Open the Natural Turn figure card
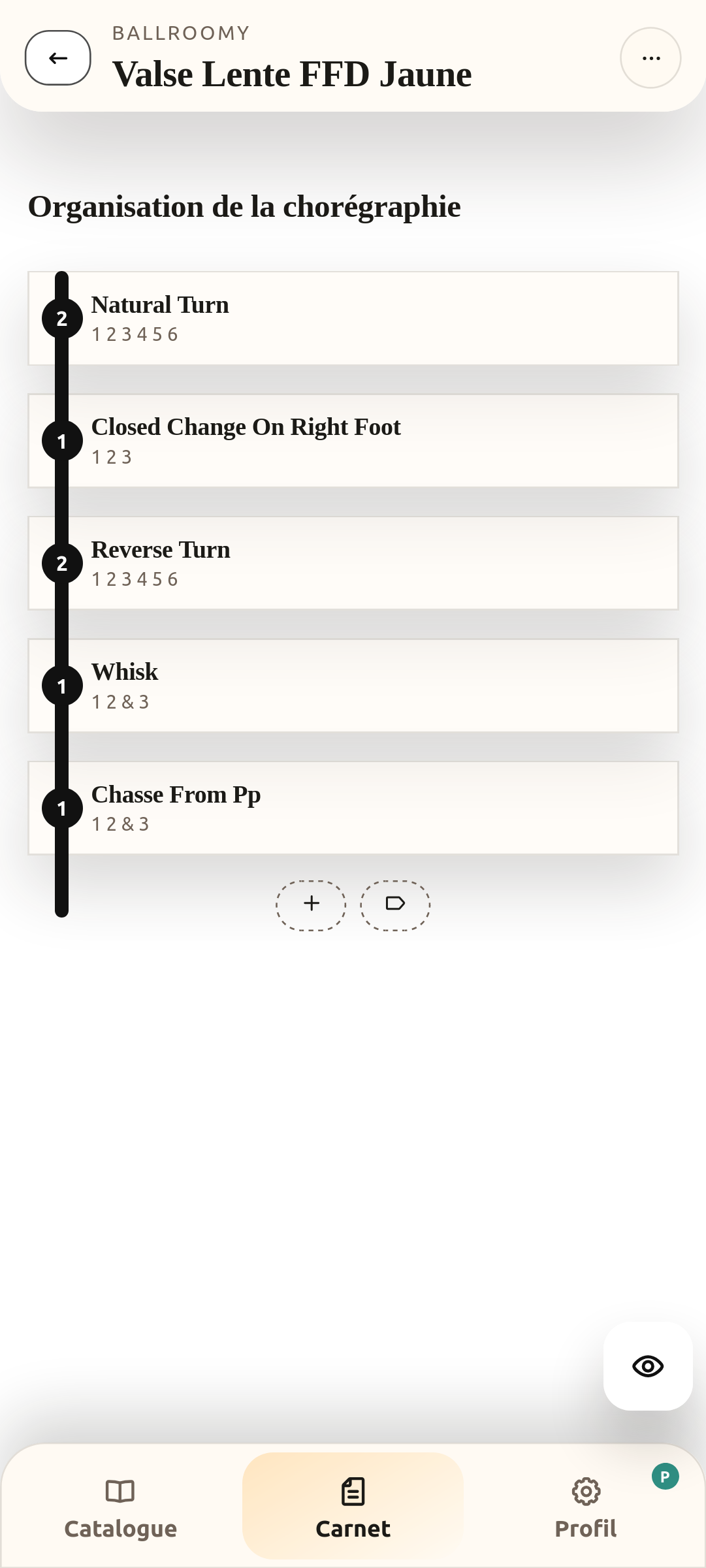The image size is (706, 1568). point(366,318)
